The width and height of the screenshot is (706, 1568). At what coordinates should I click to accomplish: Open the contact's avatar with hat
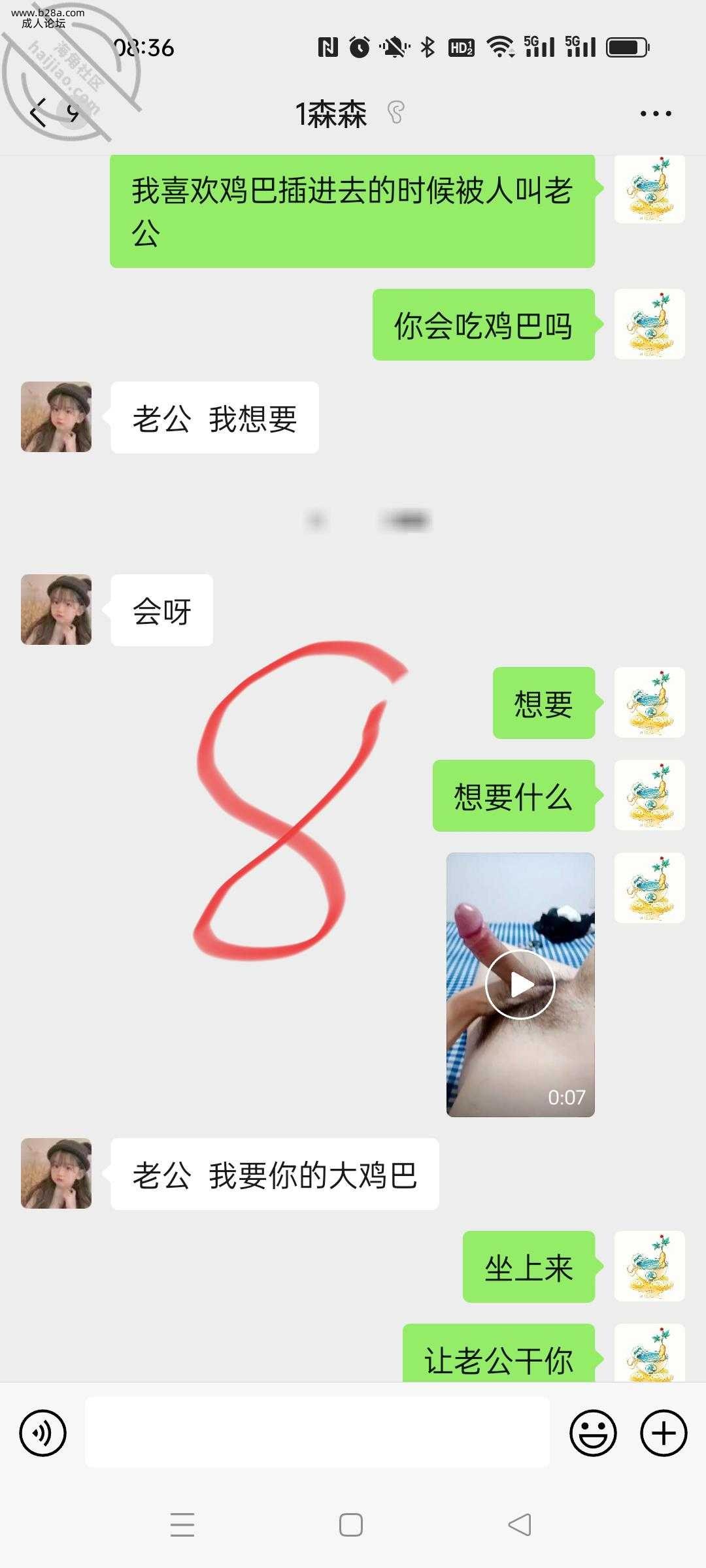click(x=56, y=417)
